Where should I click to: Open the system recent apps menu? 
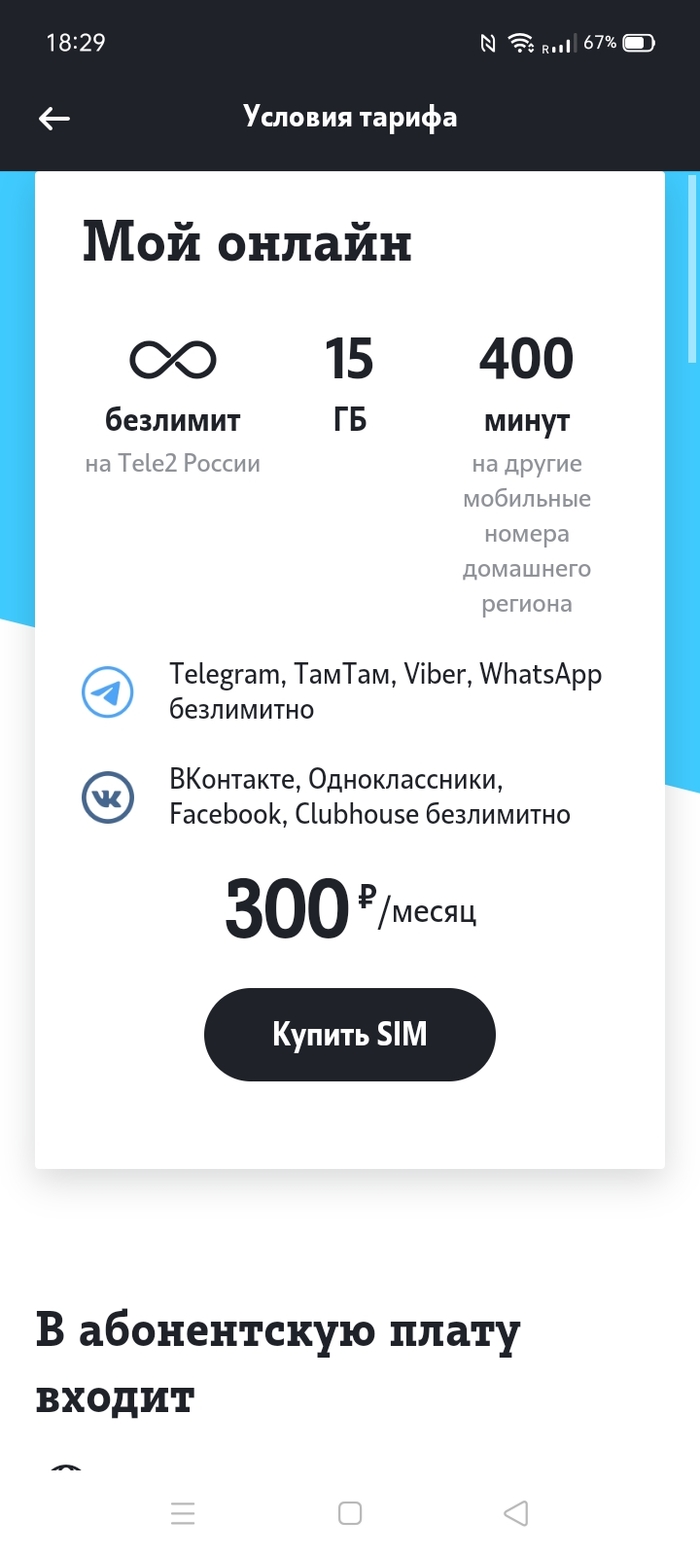[x=183, y=1513]
